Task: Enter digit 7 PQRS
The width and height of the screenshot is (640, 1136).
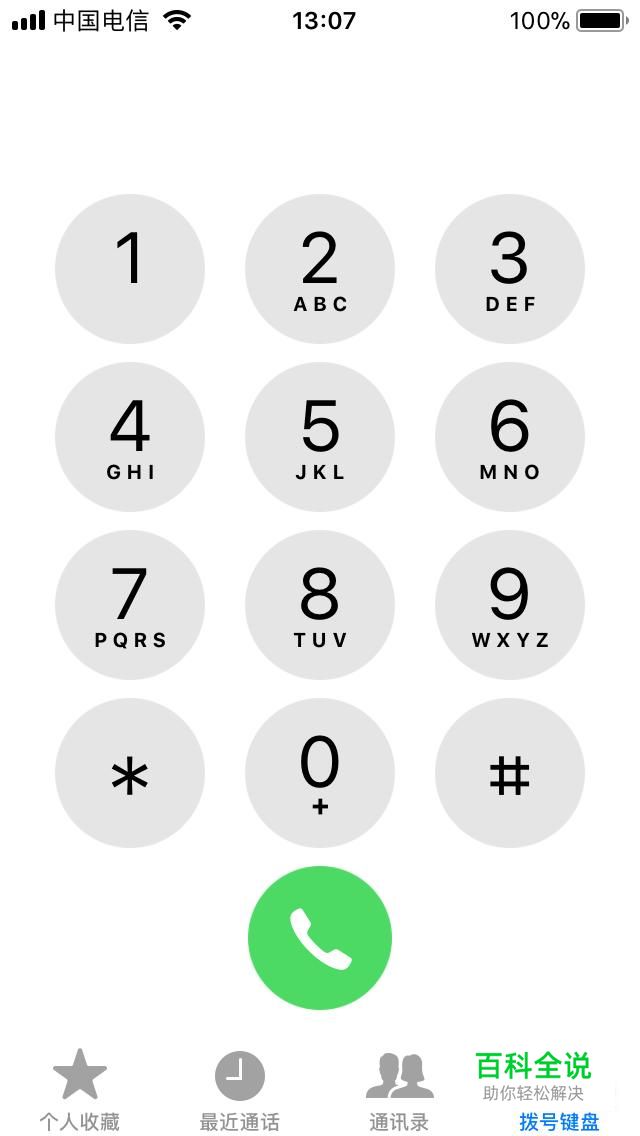Action: [x=130, y=605]
